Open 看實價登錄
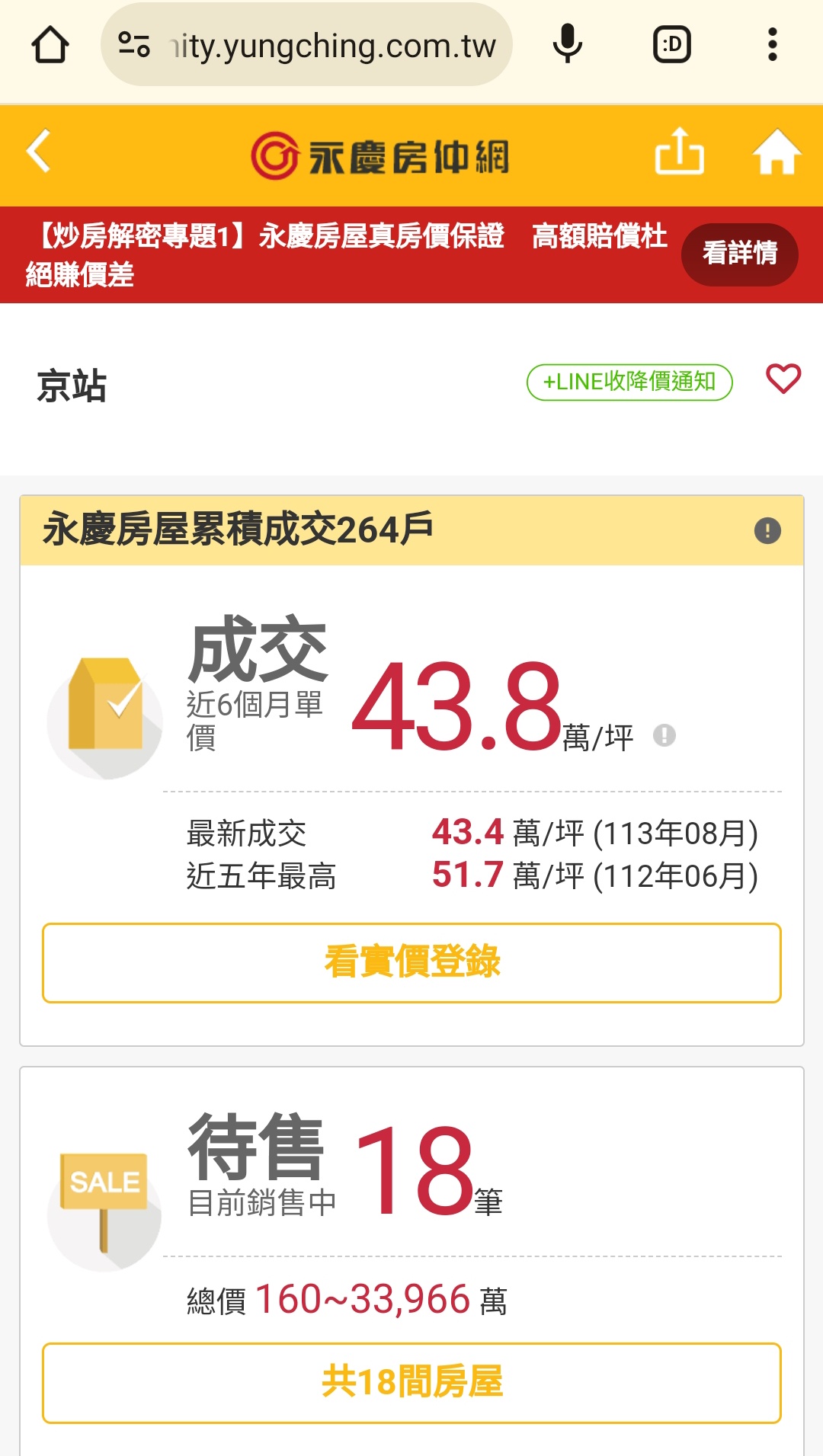 click(x=411, y=963)
